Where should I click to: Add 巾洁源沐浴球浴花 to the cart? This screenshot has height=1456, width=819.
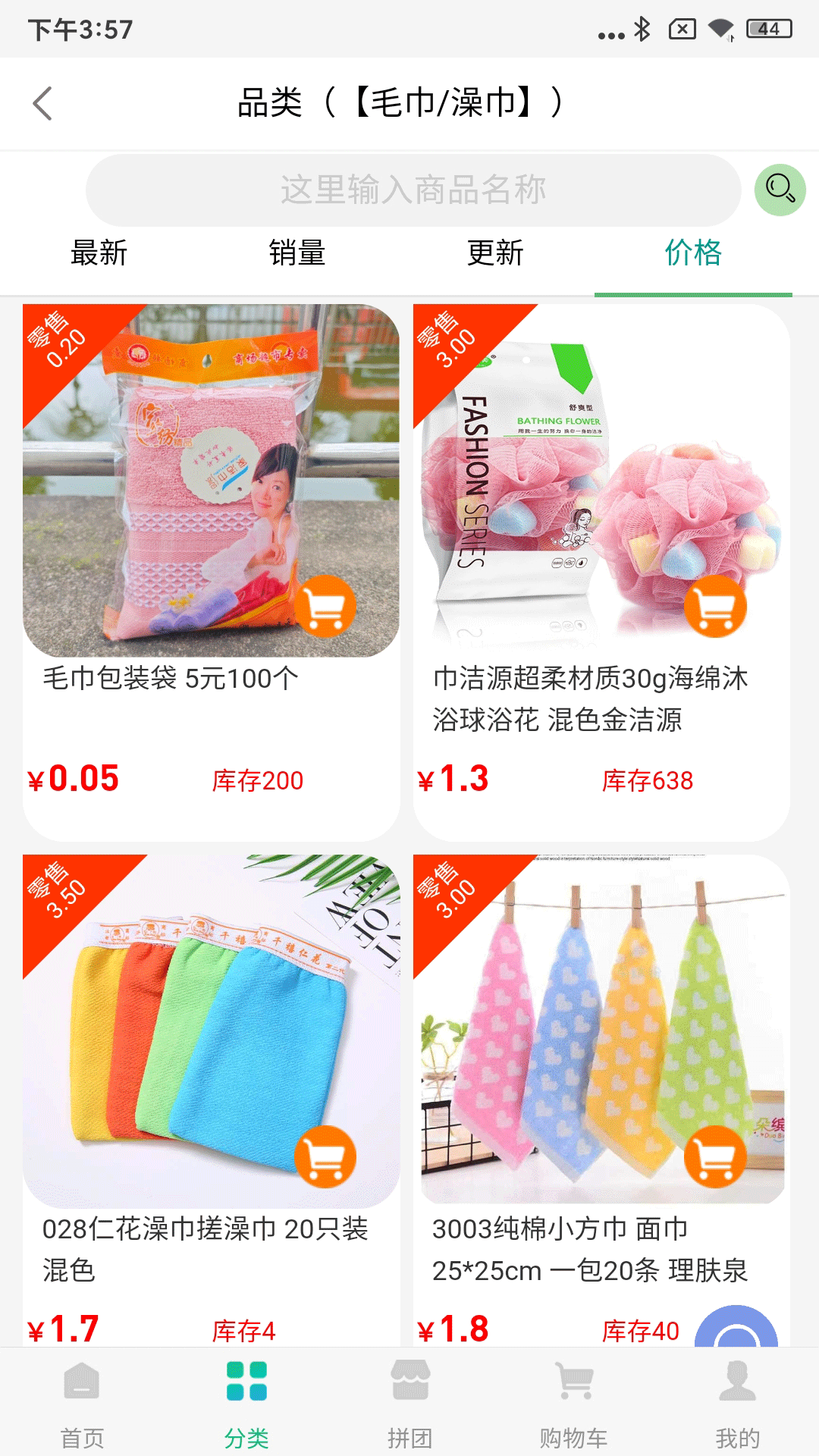click(x=715, y=606)
